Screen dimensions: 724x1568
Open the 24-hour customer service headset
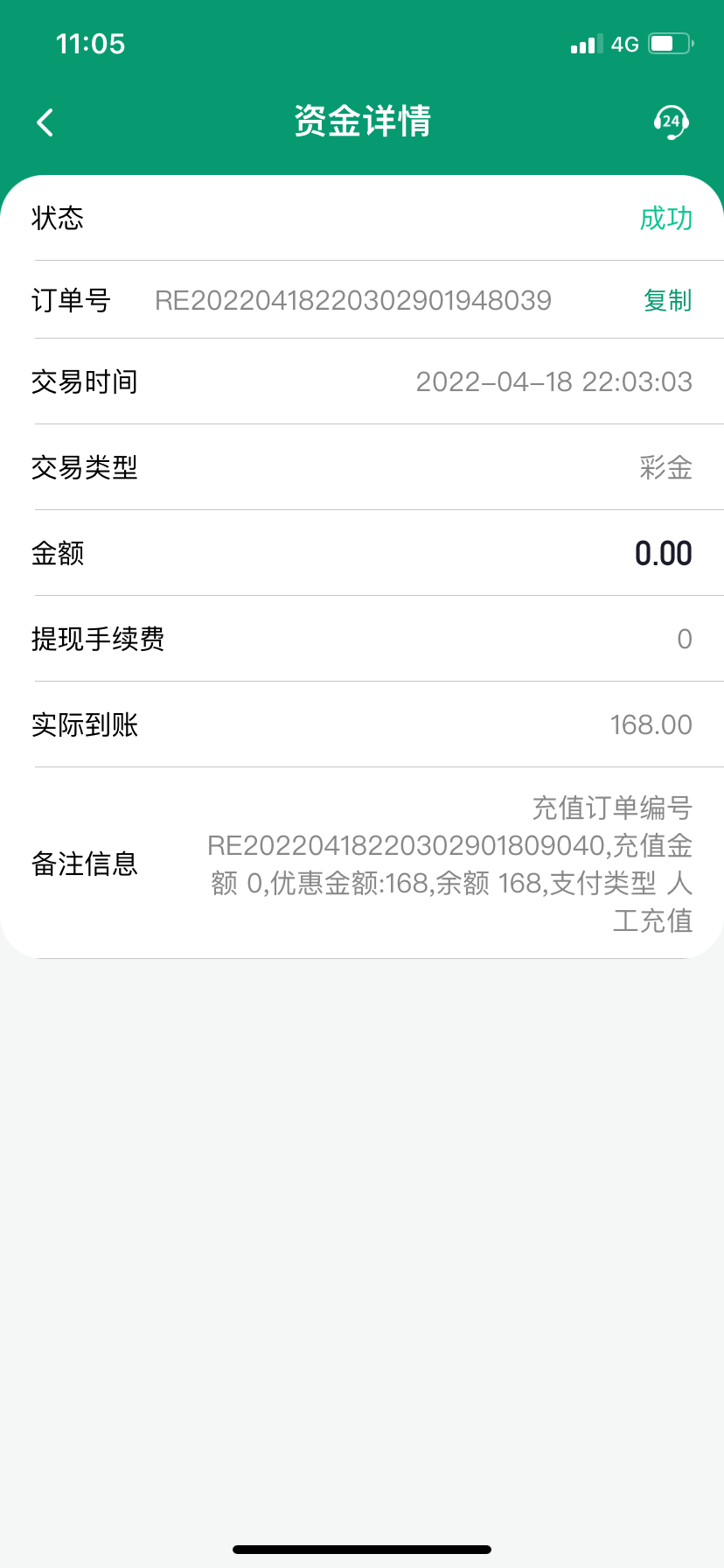671,122
